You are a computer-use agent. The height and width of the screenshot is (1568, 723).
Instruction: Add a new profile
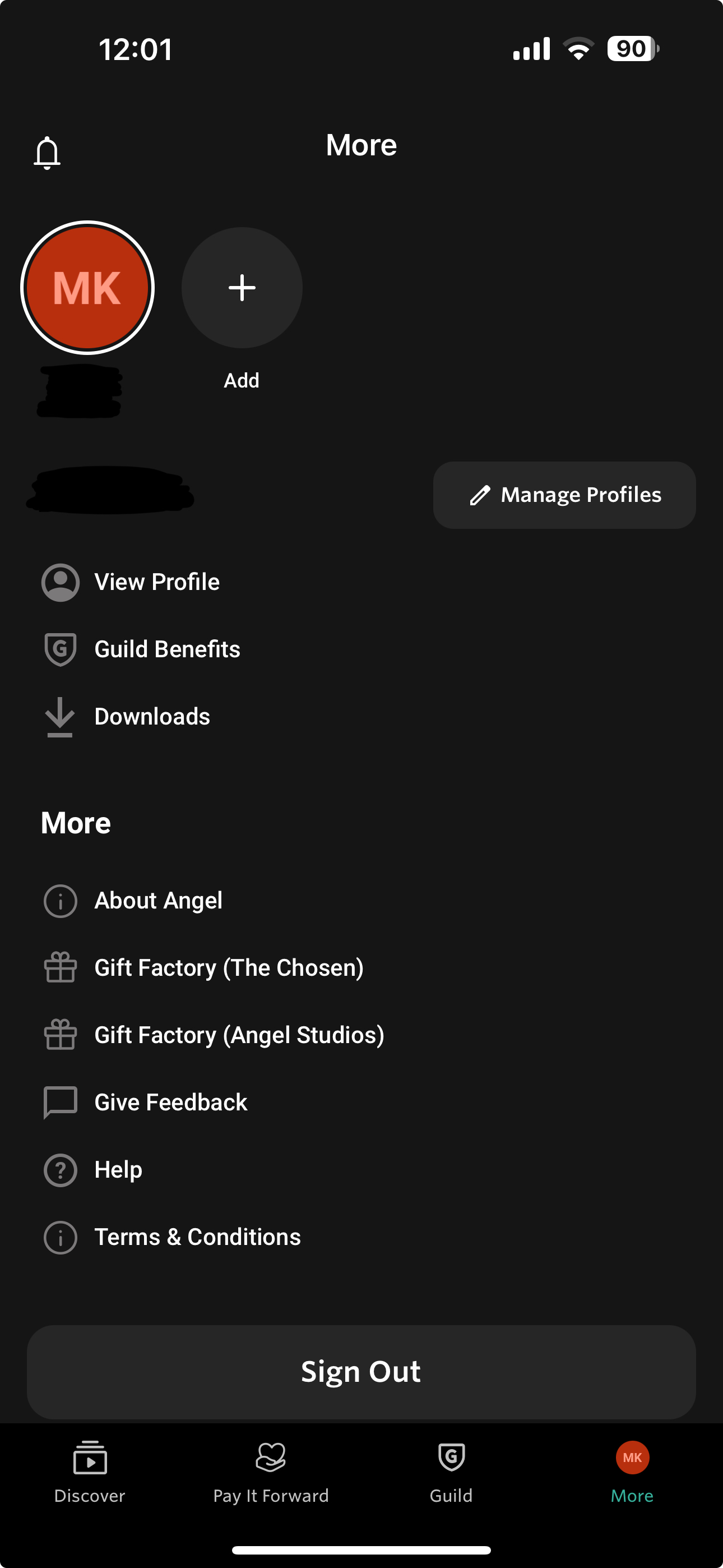click(242, 288)
